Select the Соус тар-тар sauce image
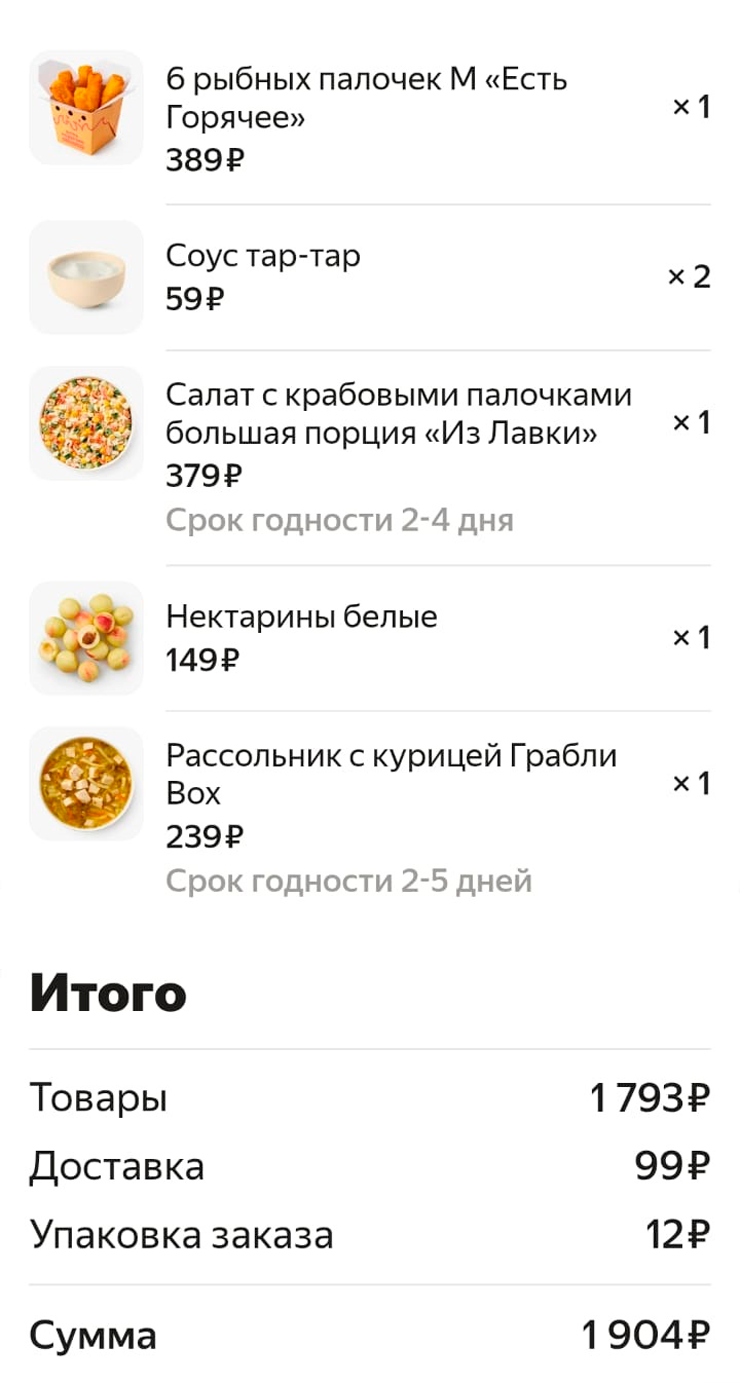740x1385 pixels. coord(85,277)
